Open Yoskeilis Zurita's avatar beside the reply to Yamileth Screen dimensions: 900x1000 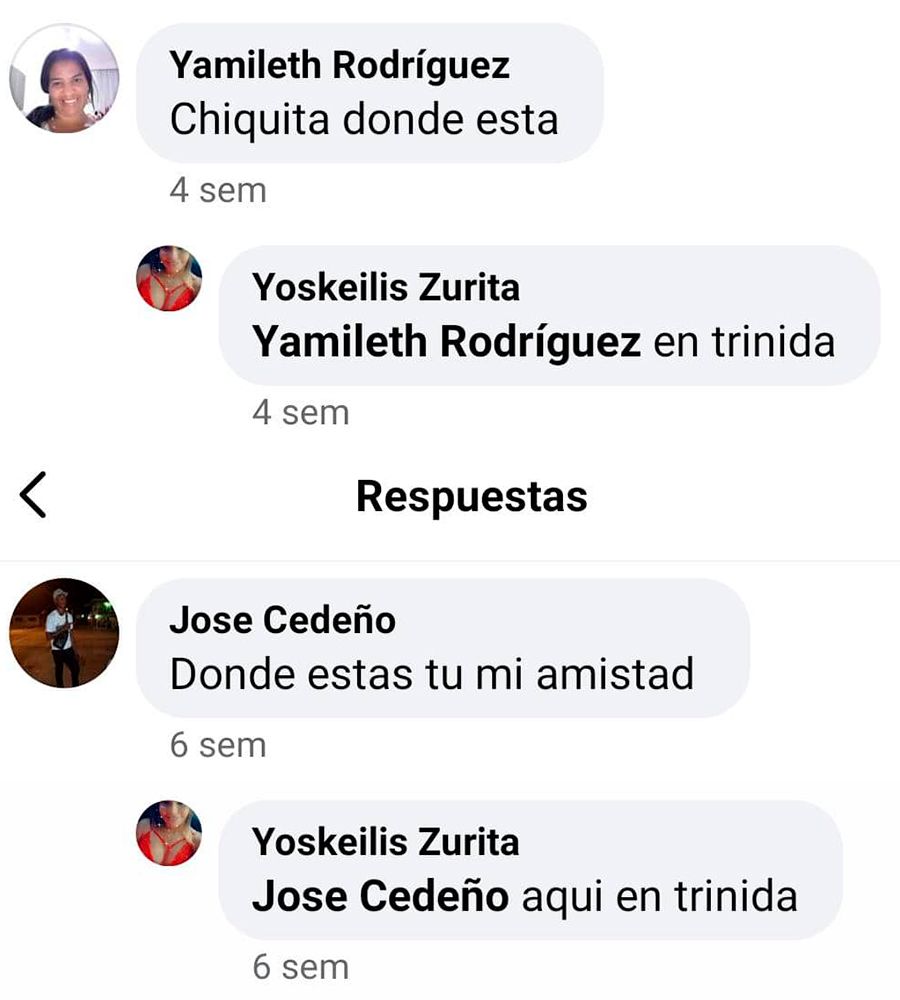point(169,278)
